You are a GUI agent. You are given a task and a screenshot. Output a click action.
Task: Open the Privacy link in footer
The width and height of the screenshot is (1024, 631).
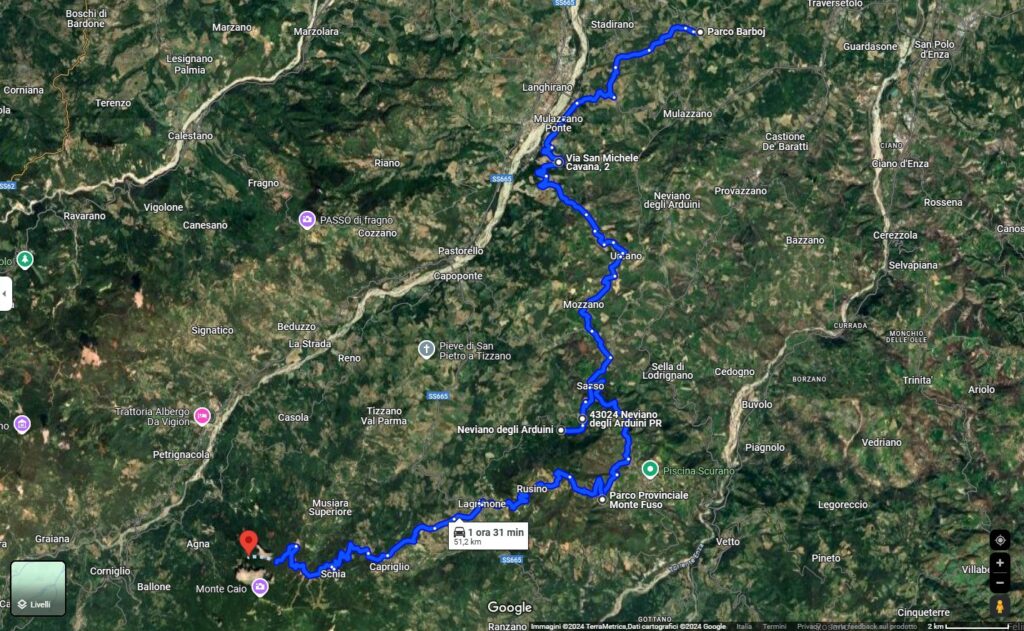pyautogui.click(x=808, y=626)
